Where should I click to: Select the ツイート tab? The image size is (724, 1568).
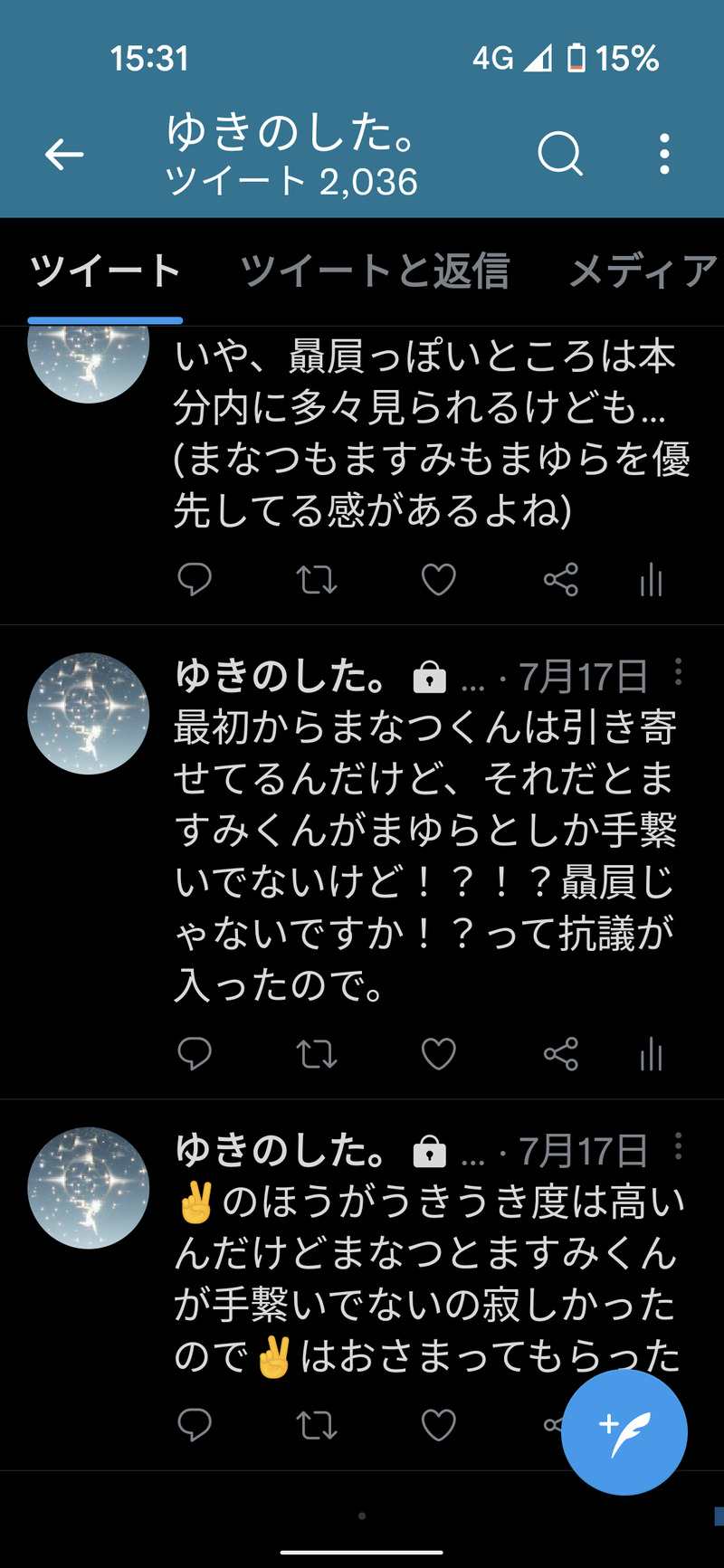tap(105, 271)
